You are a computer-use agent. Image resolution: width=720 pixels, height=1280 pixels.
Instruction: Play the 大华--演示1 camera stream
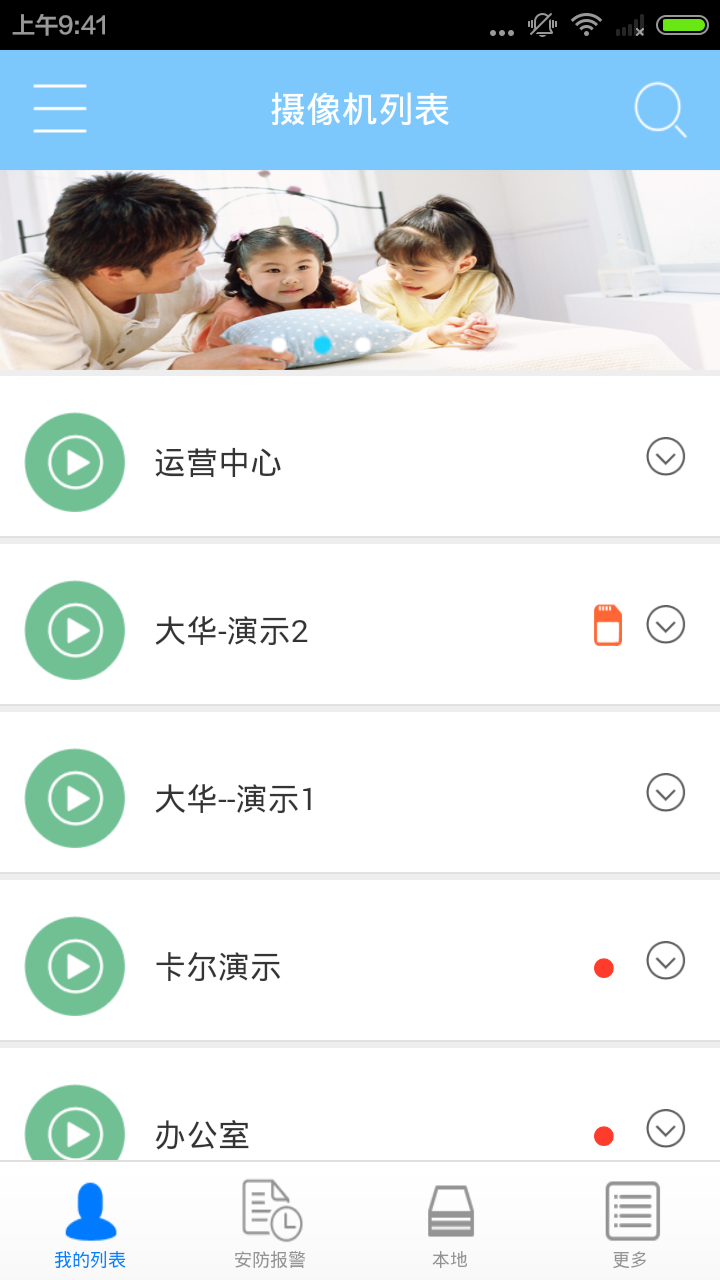pos(75,798)
